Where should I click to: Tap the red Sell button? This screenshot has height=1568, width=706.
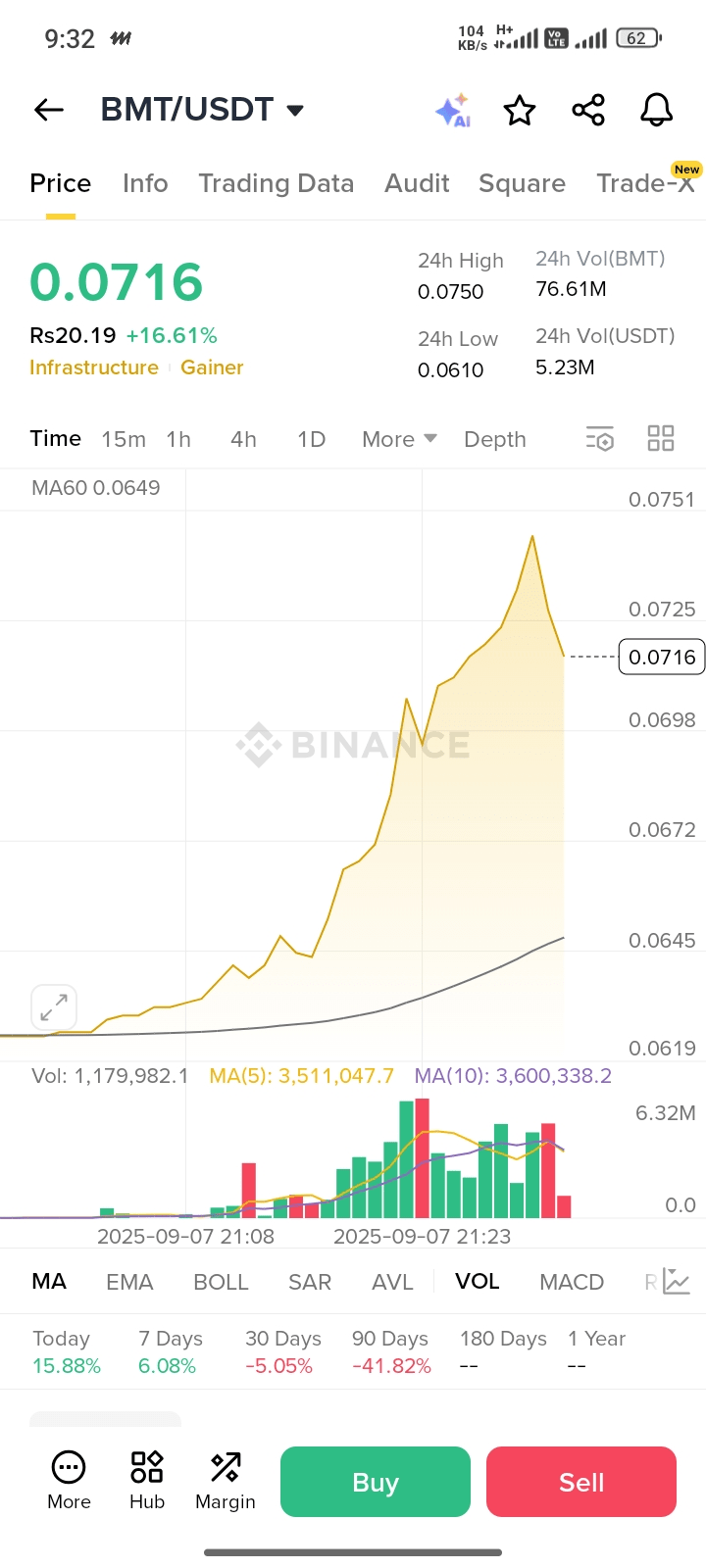(x=581, y=1482)
